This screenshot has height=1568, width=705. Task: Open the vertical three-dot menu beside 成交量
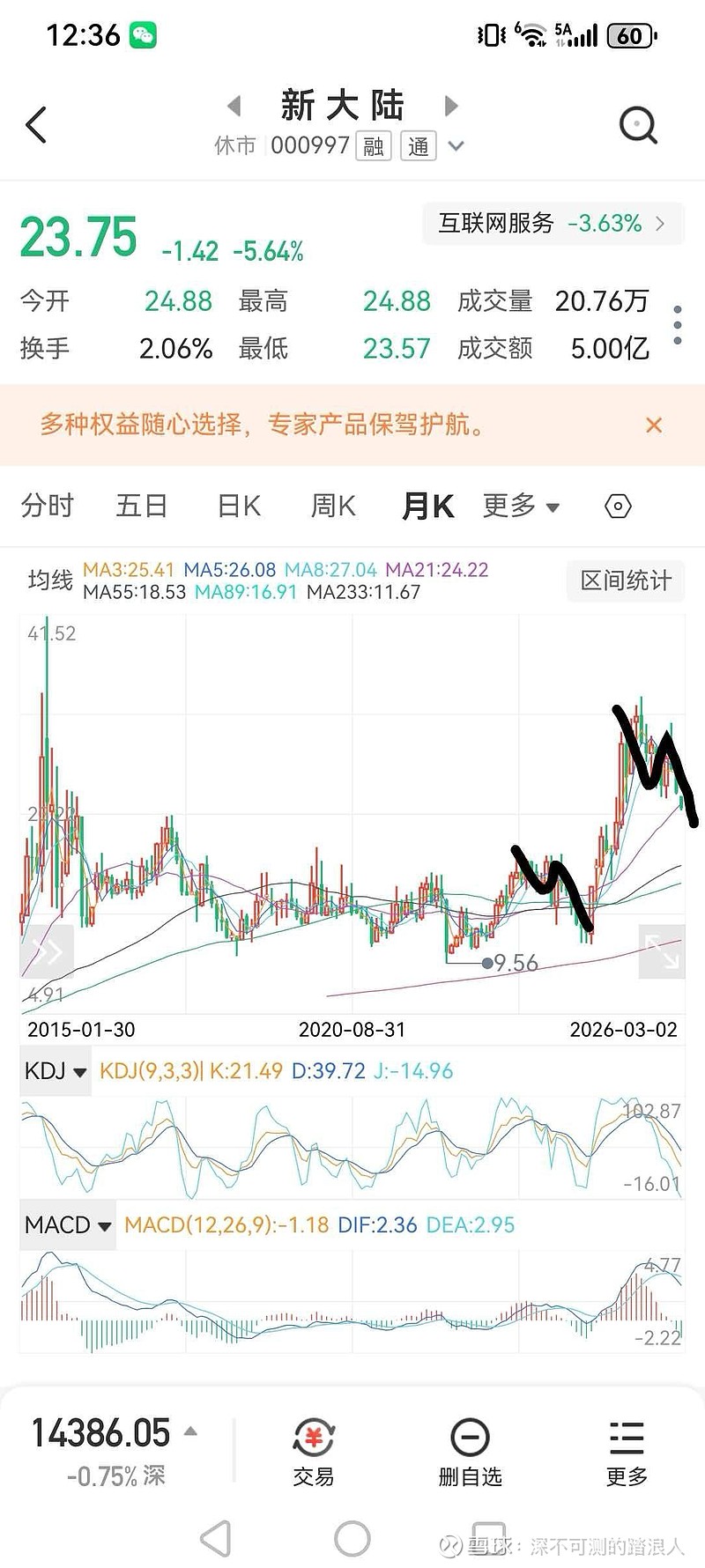(678, 324)
